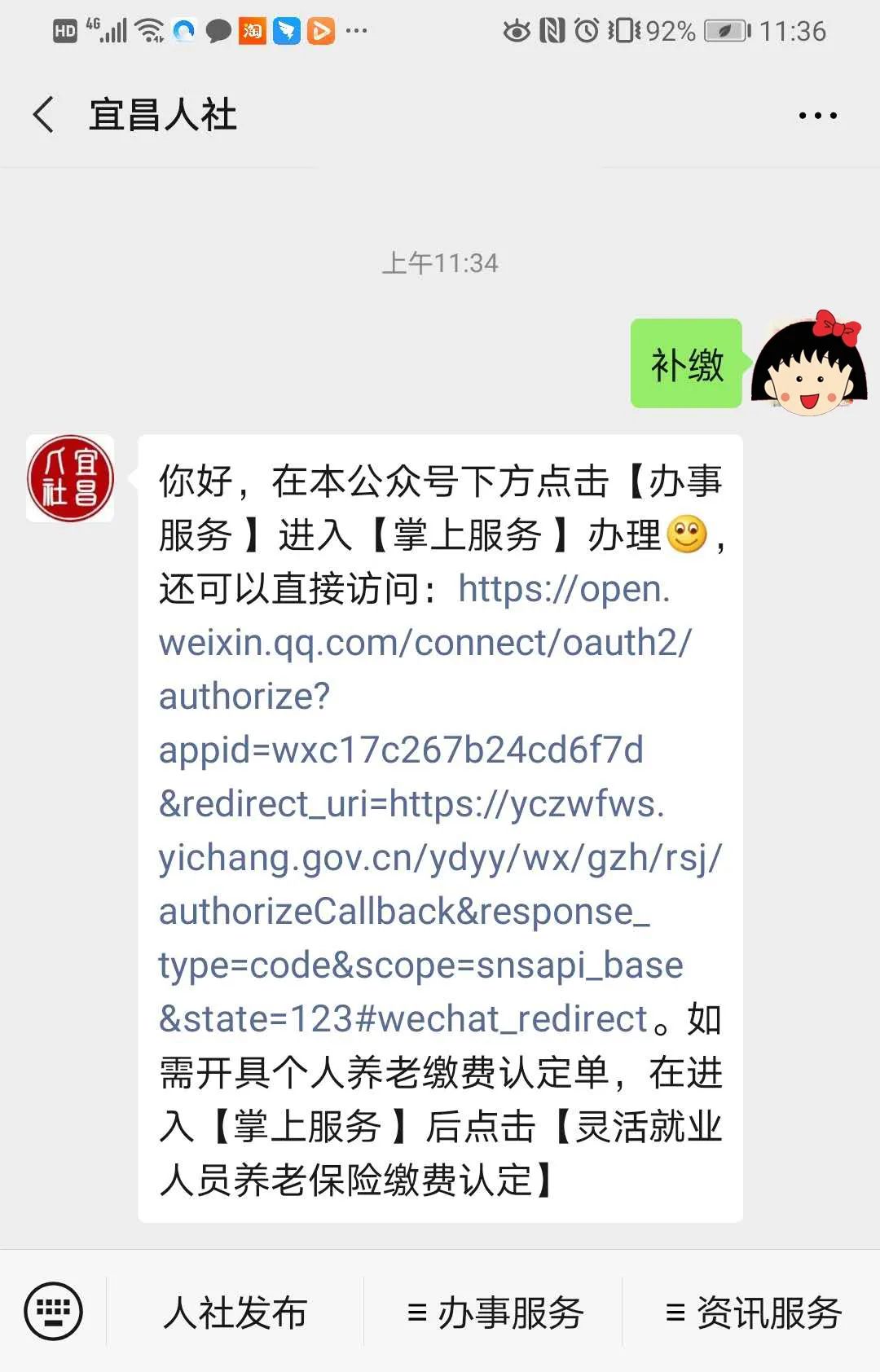Open my own profile avatar
Viewport: 880px width, 1372px height.
point(808,364)
